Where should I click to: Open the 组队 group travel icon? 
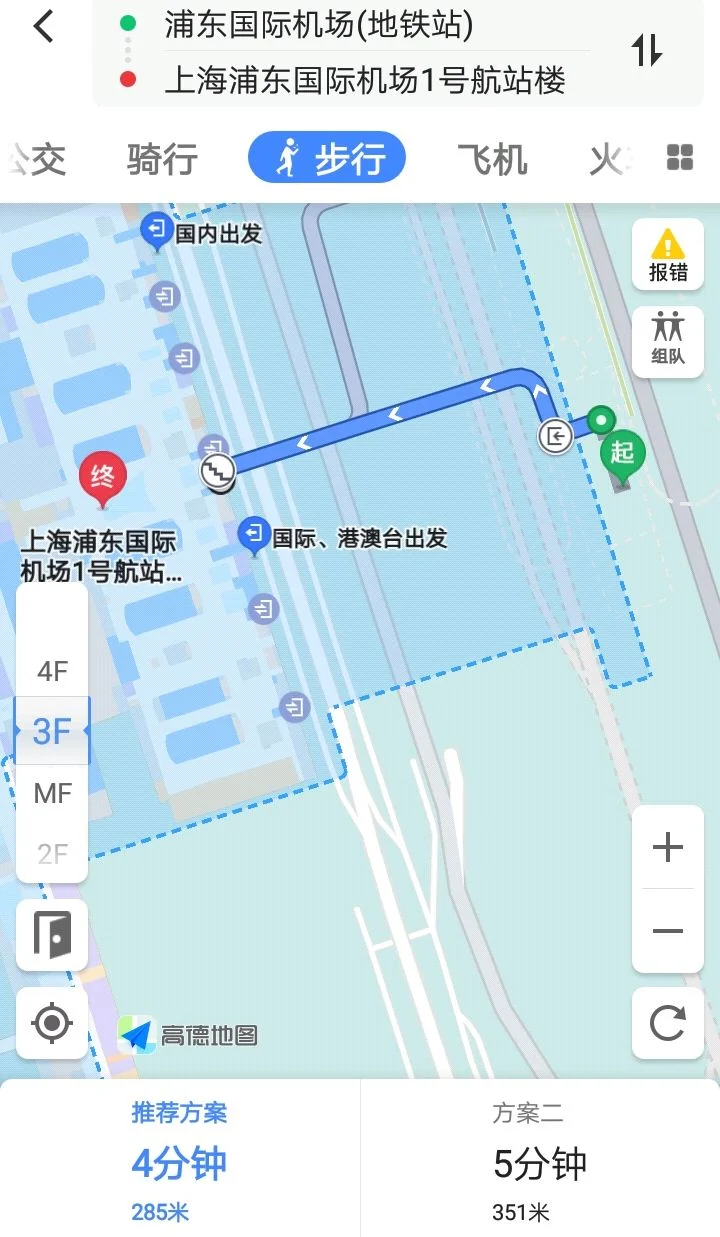click(666, 341)
